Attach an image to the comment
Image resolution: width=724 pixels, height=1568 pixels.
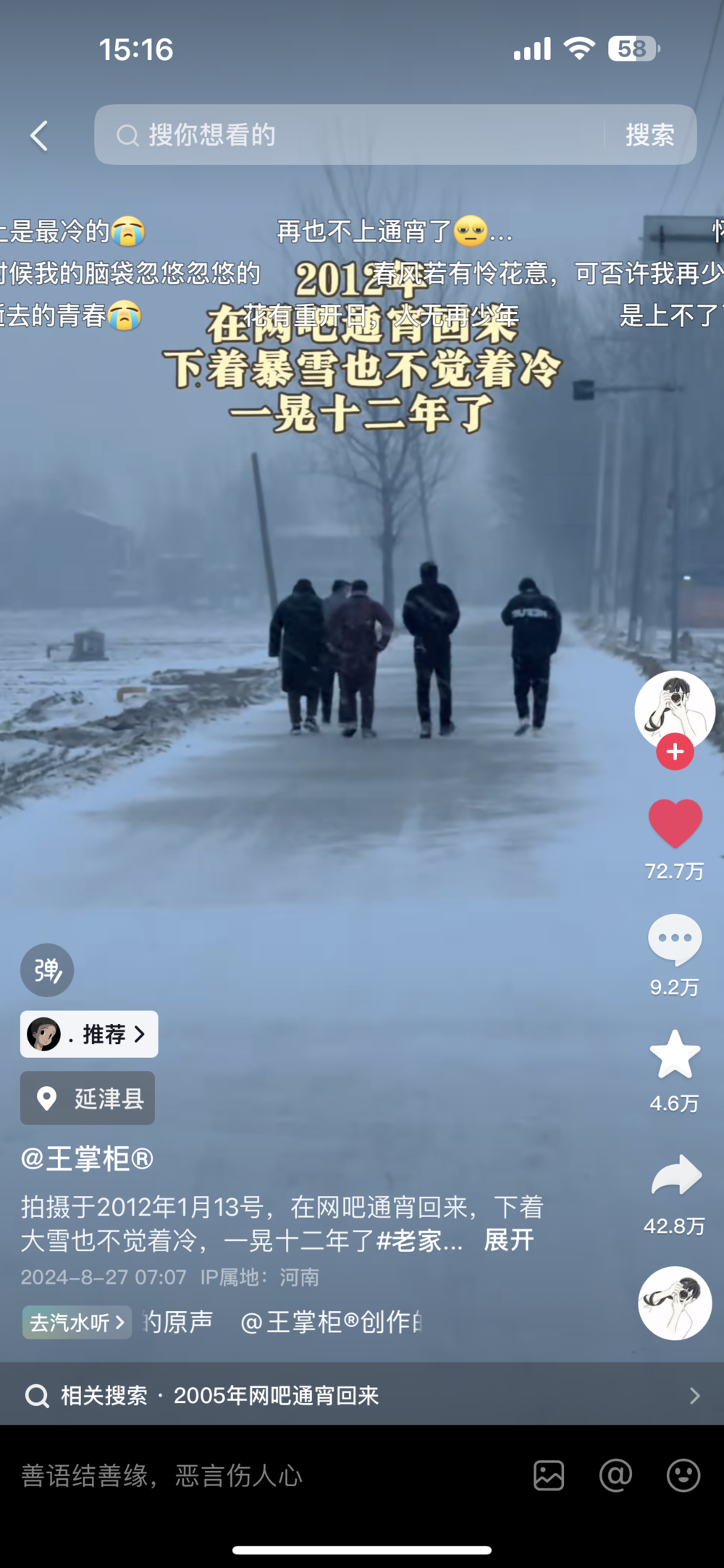click(x=549, y=1475)
